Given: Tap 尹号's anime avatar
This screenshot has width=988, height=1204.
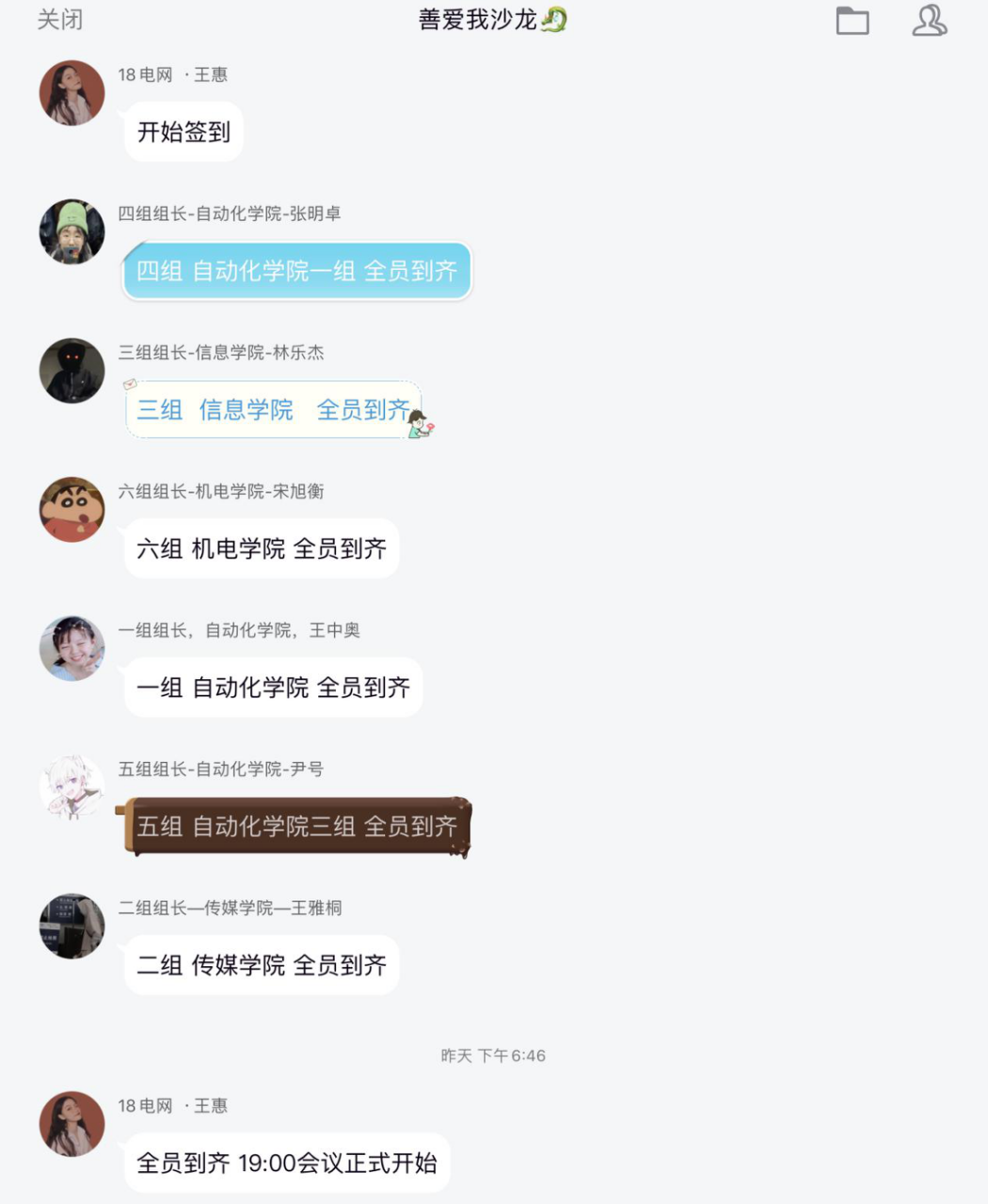Looking at the screenshot, I should pyautogui.click(x=72, y=786).
